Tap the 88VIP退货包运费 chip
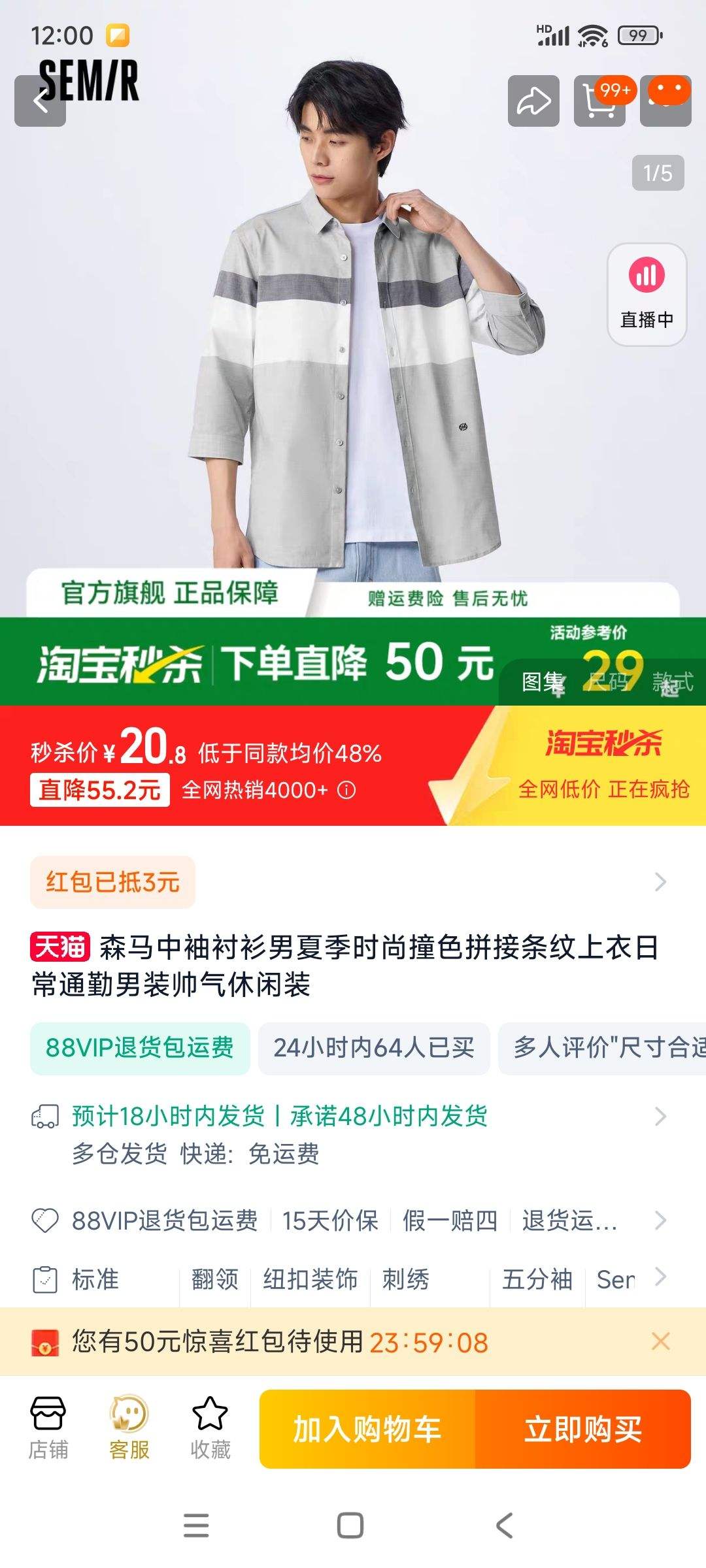Viewport: 706px width, 1568px height. 139,1048
